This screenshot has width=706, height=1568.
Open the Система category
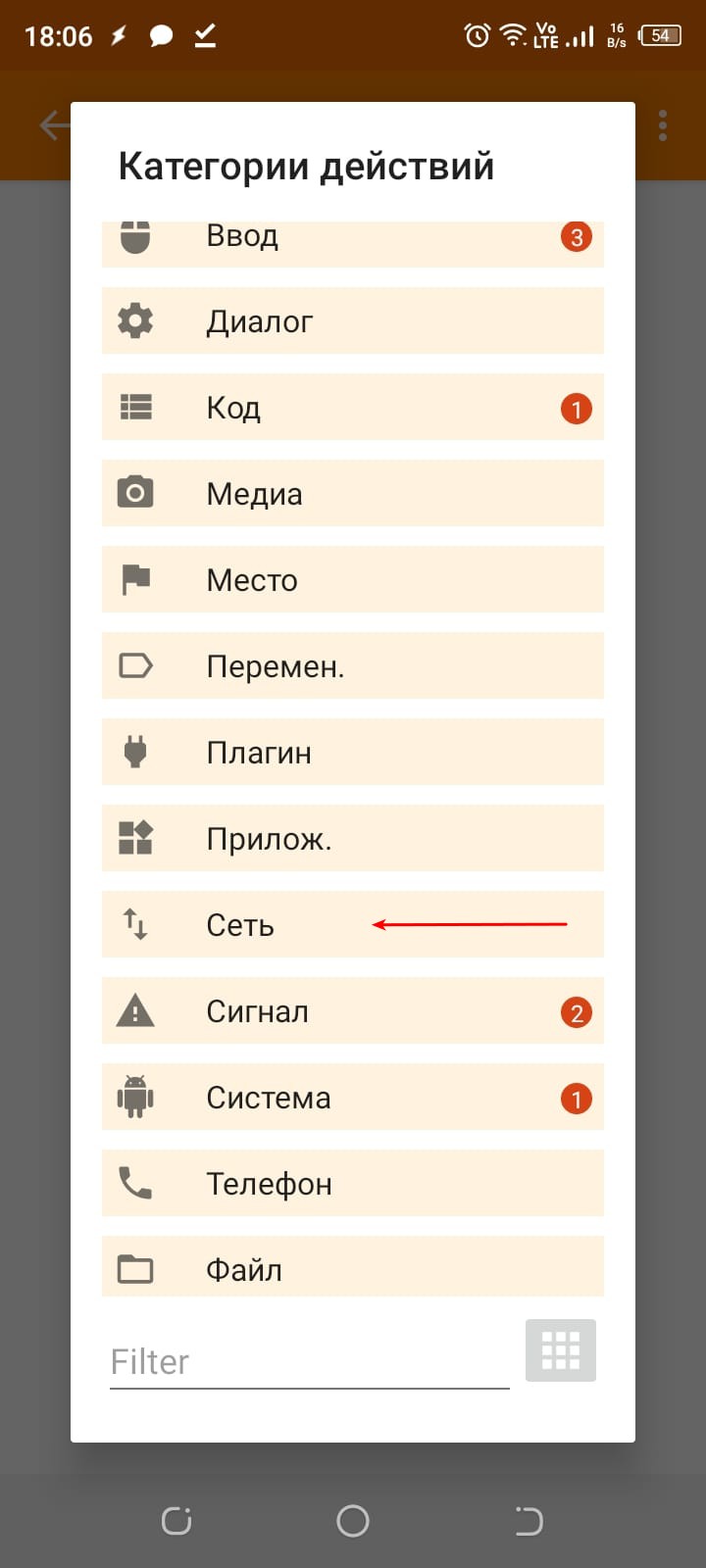click(x=351, y=1097)
